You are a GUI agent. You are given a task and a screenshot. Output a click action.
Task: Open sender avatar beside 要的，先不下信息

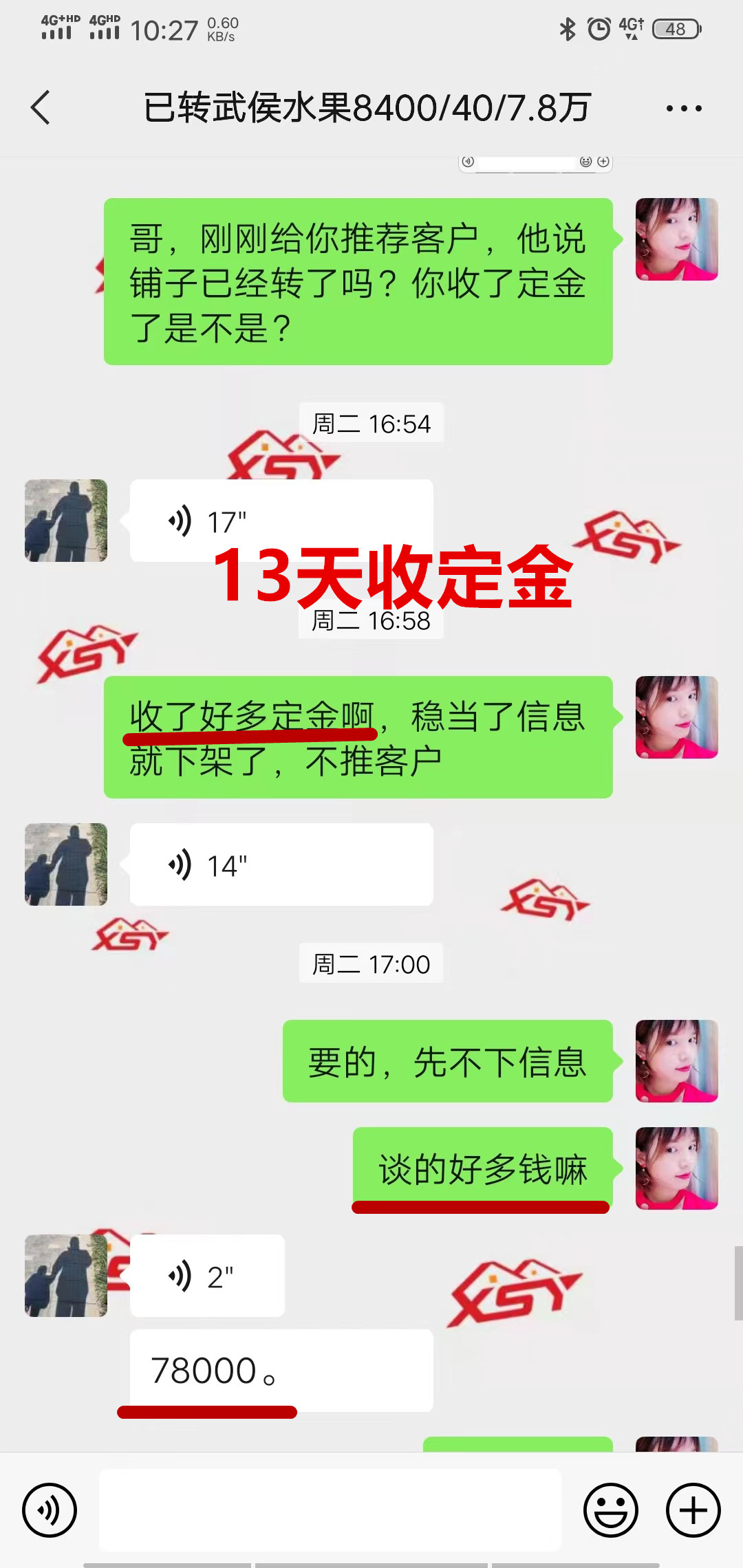tap(676, 1061)
